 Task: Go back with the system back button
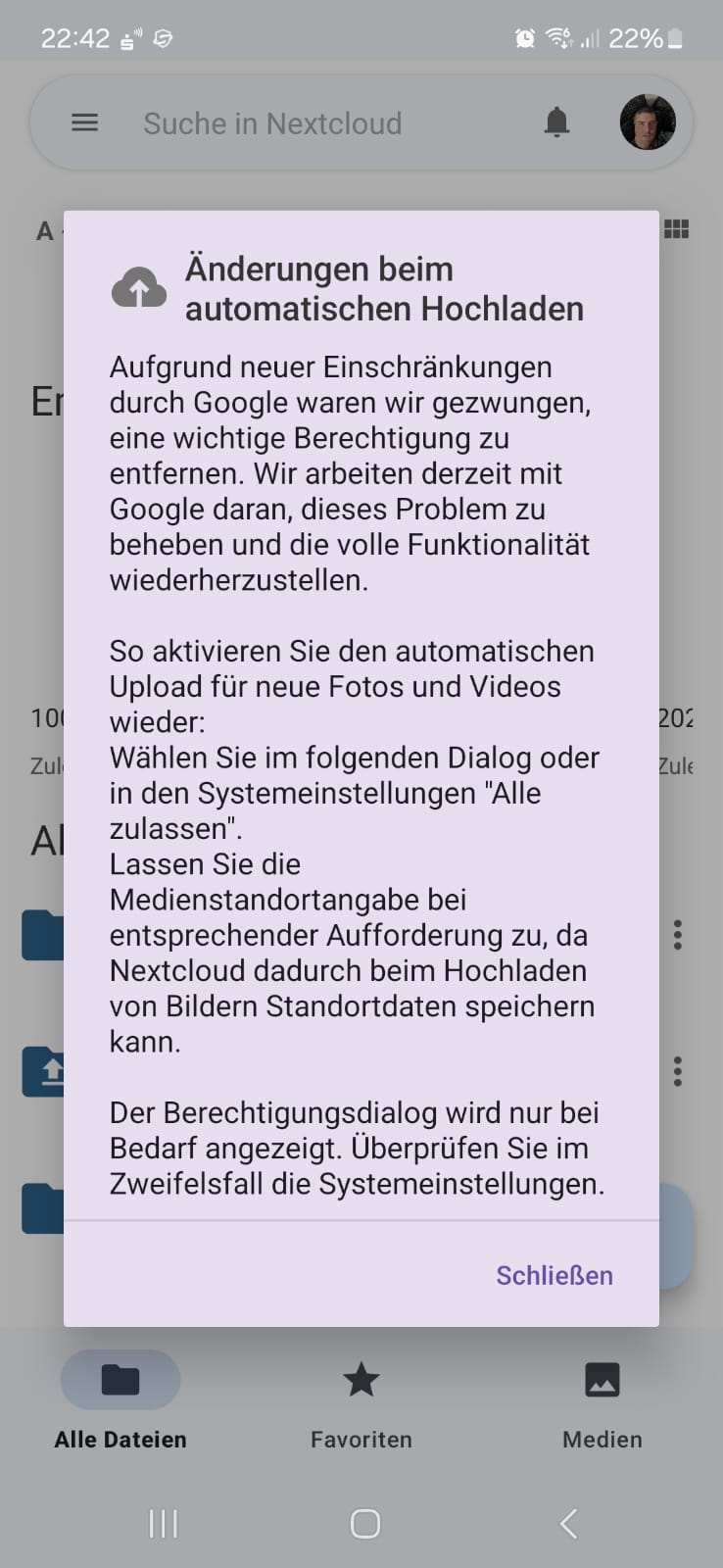click(x=568, y=1523)
